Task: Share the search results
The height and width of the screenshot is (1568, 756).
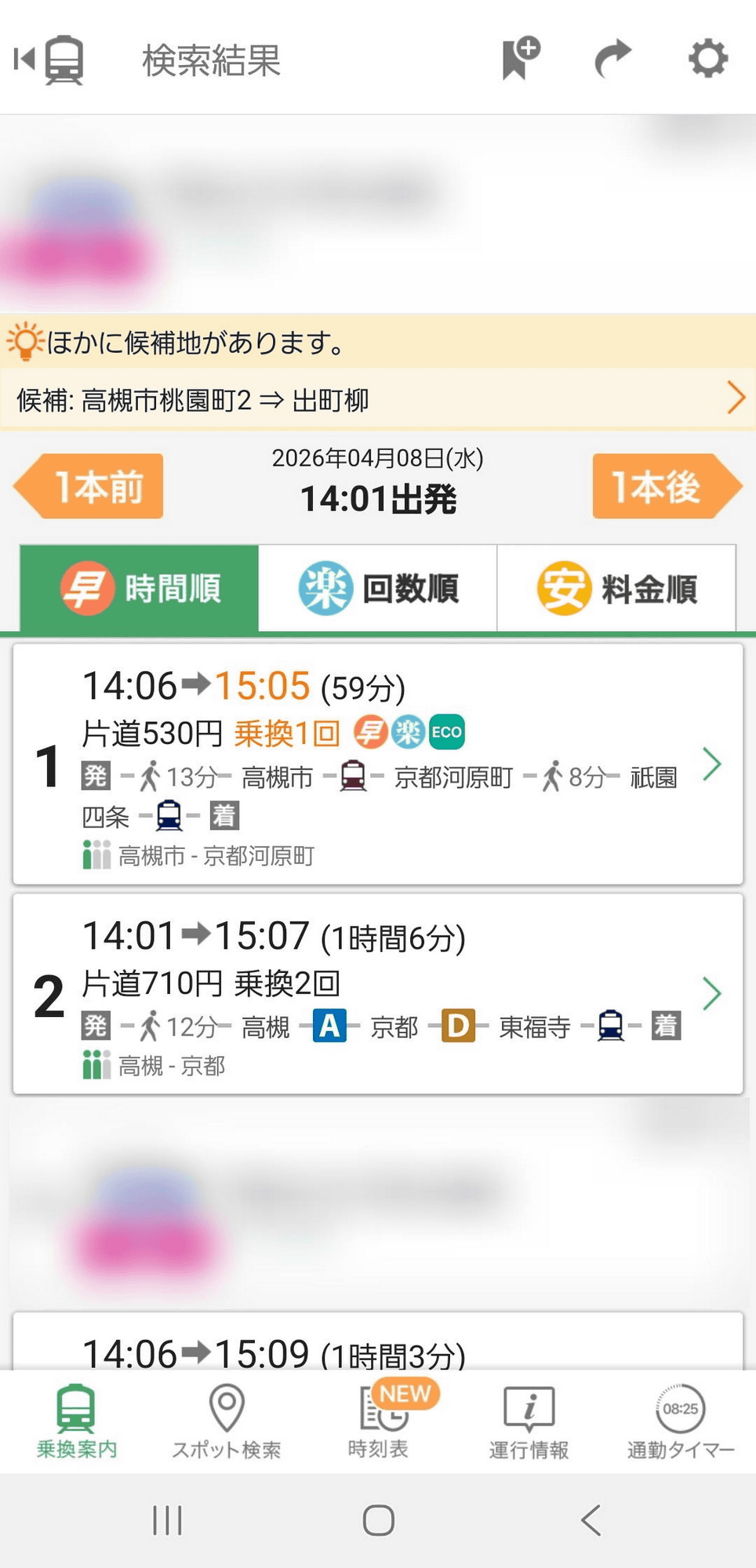Action: coord(612,60)
